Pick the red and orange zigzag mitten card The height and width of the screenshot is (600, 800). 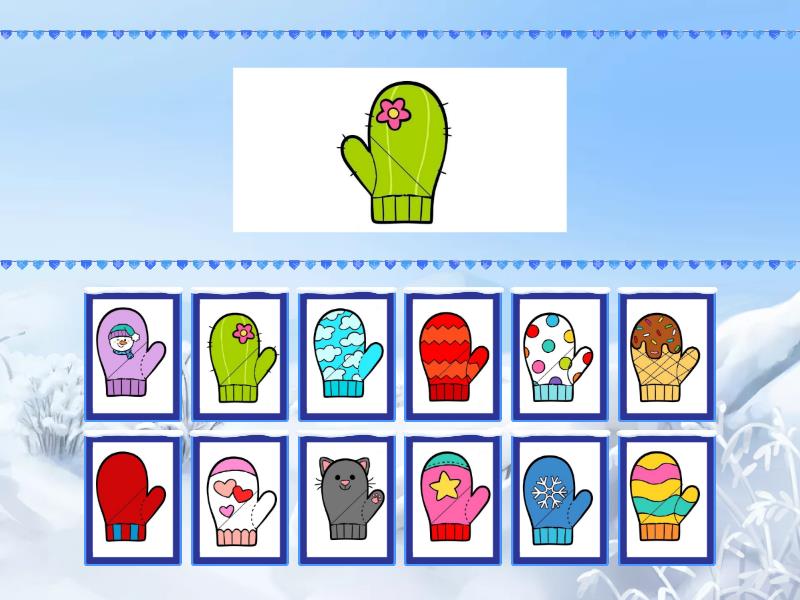(x=453, y=355)
